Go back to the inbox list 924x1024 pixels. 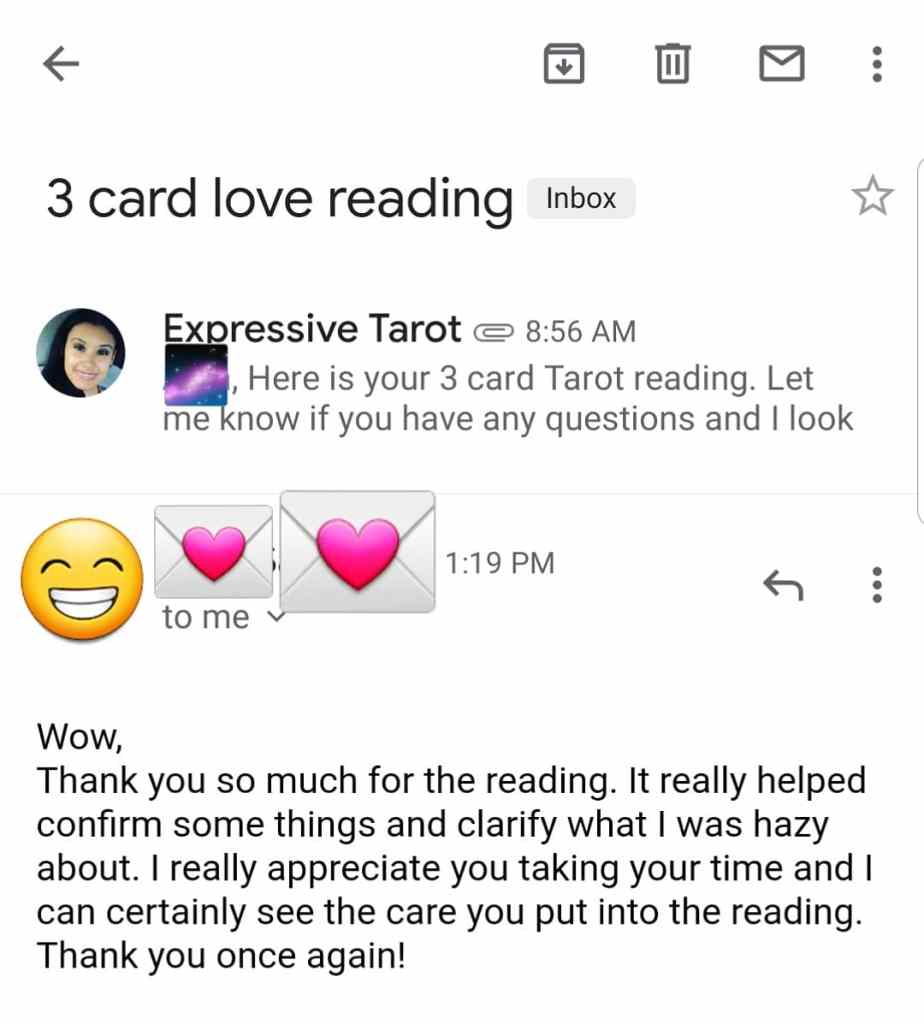tap(62, 65)
